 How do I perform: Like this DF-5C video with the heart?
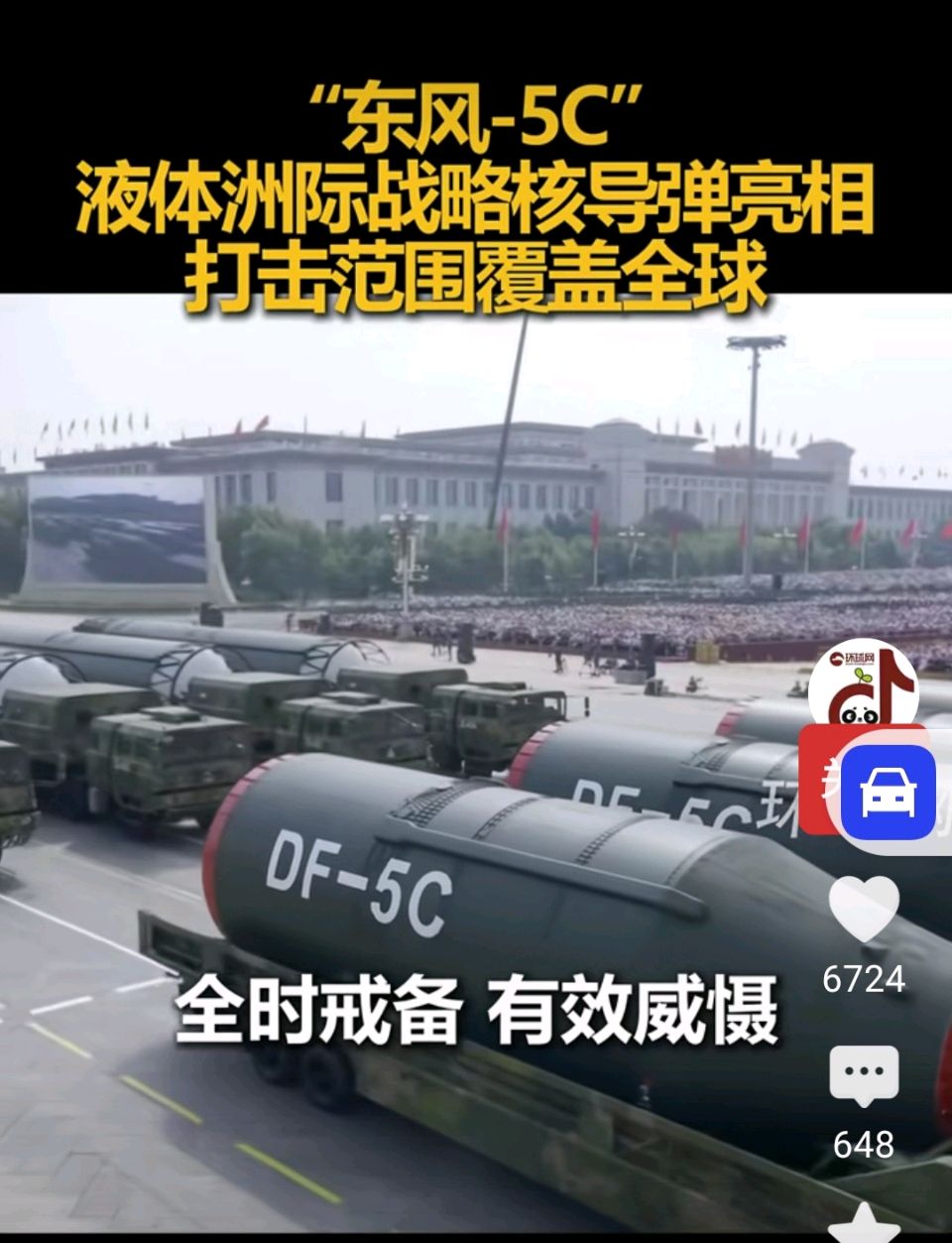864,909
